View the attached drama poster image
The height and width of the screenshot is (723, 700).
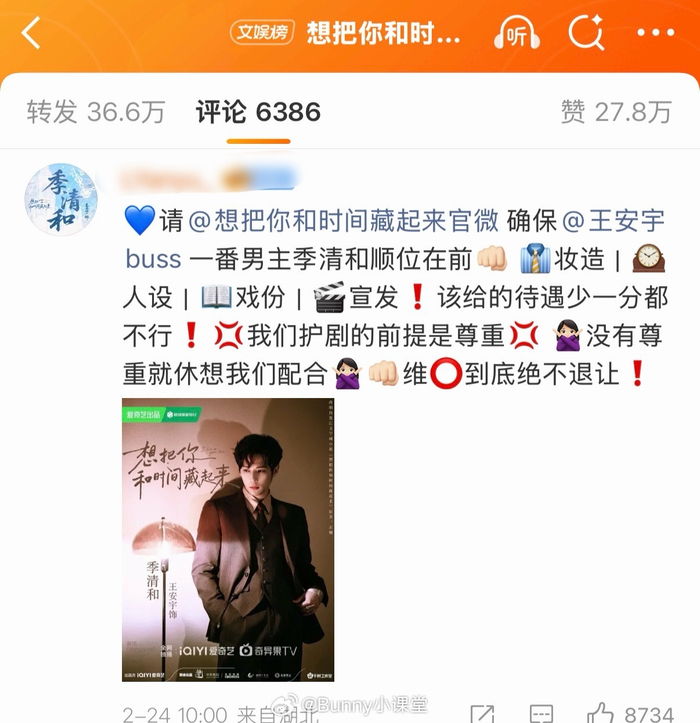pyautogui.click(x=228, y=539)
